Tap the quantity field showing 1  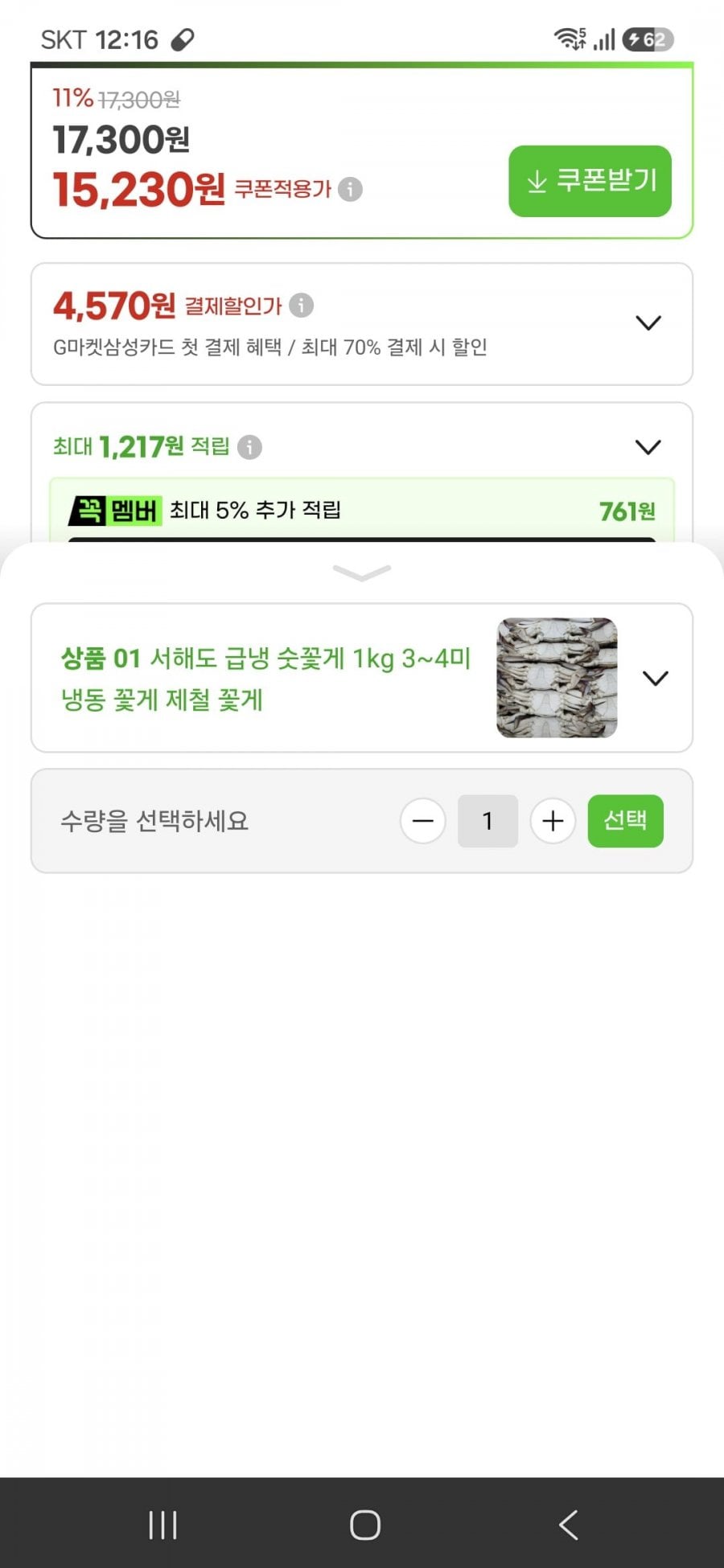pyautogui.click(x=487, y=821)
